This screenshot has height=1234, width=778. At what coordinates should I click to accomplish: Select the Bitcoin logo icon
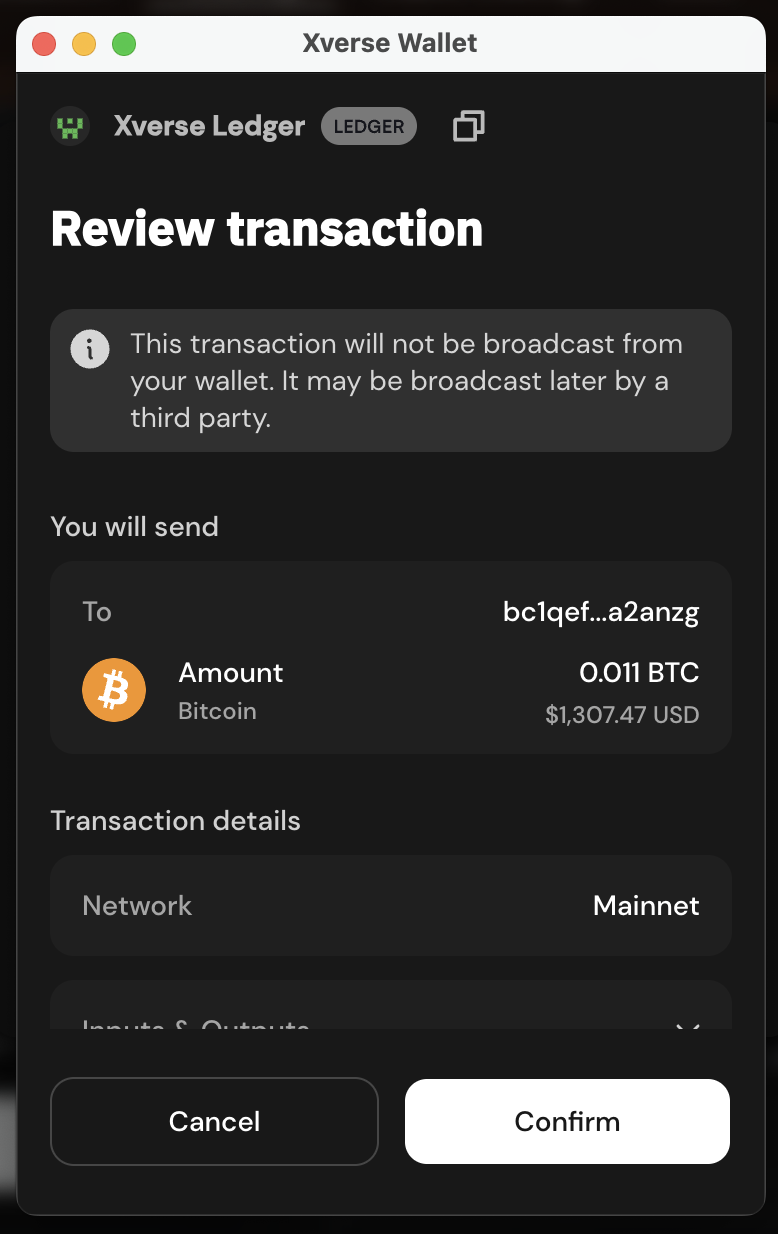(114, 689)
